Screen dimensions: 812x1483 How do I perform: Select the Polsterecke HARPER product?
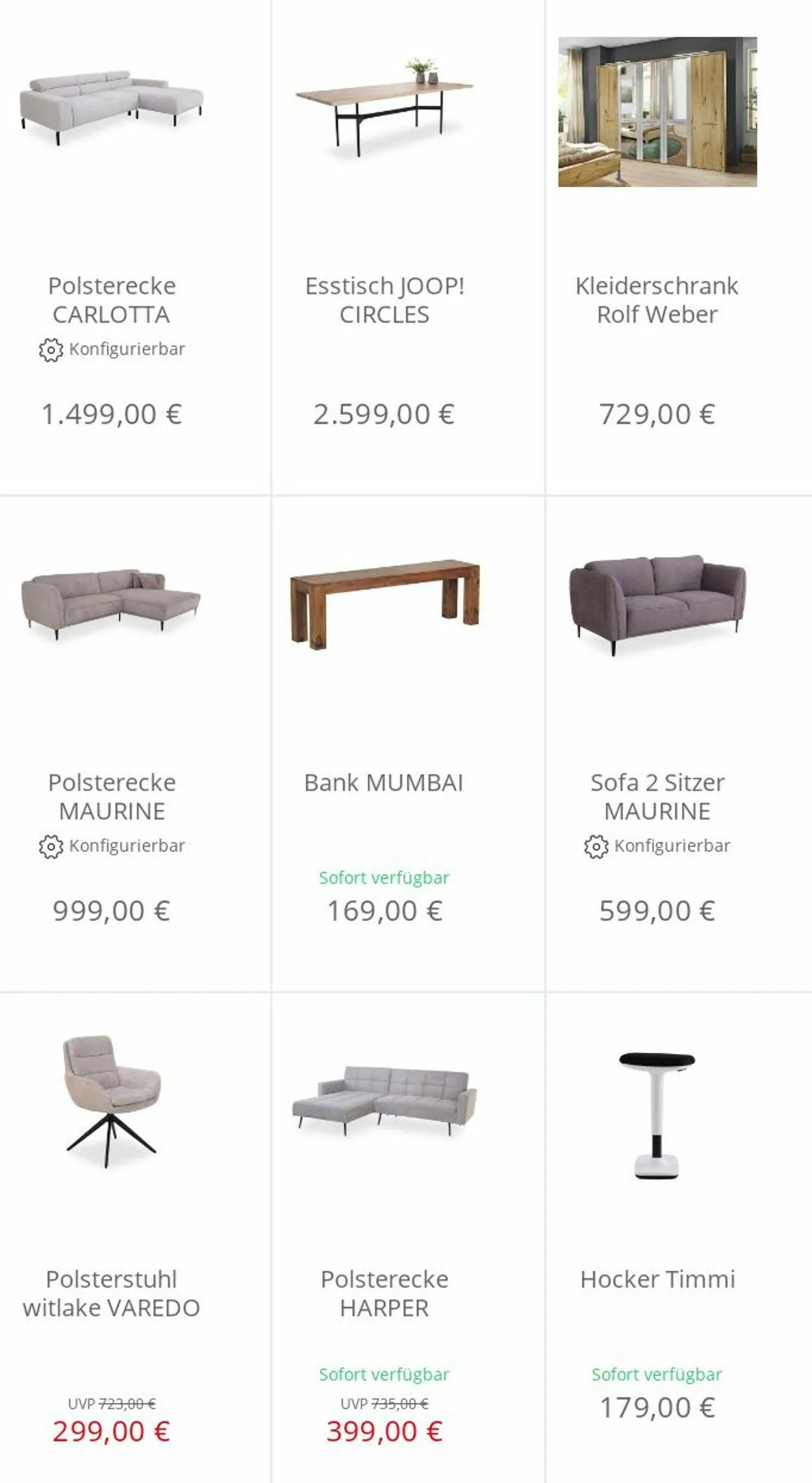click(x=408, y=1238)
